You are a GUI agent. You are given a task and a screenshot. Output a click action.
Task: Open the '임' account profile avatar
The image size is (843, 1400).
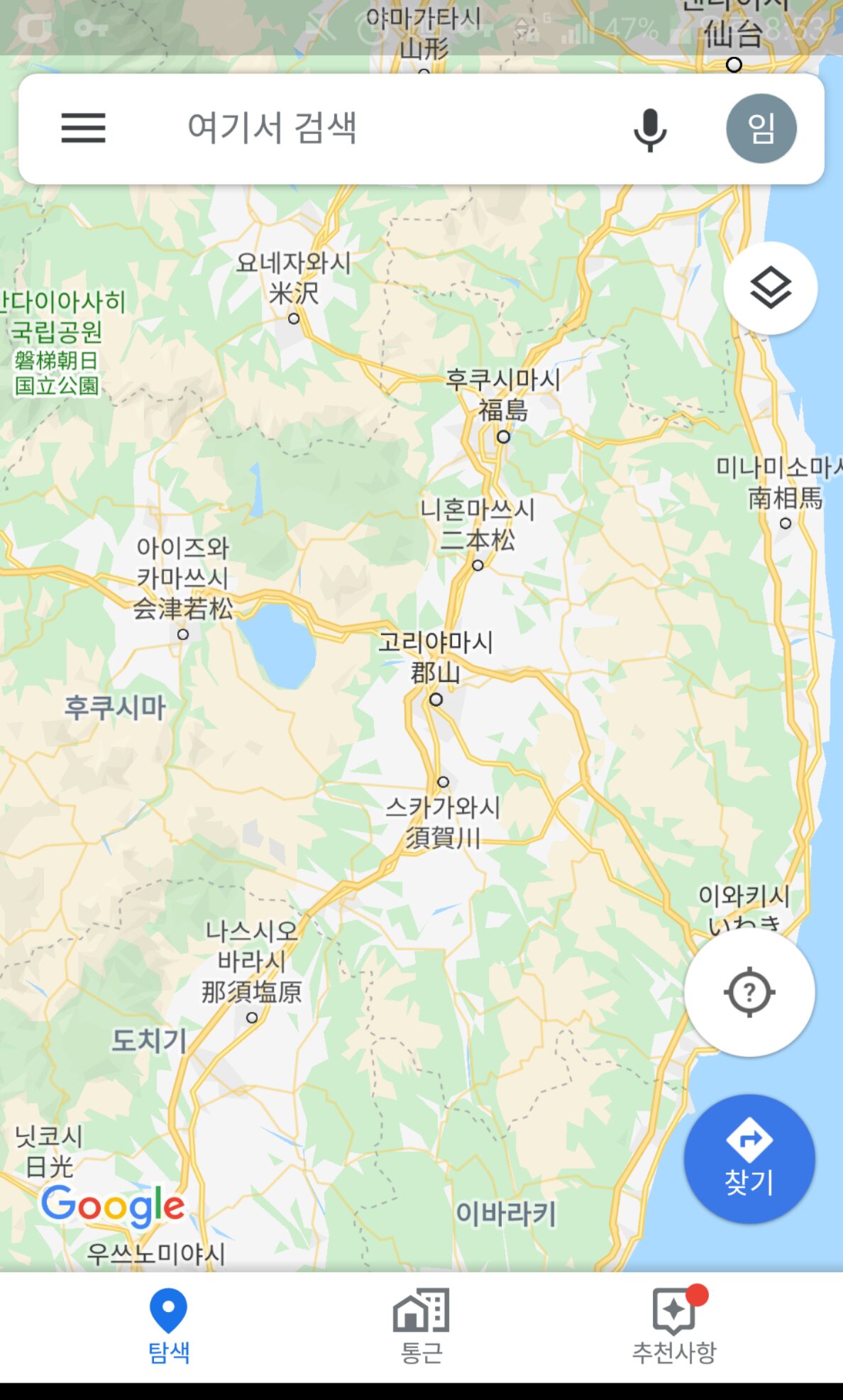tap(761, 128)
